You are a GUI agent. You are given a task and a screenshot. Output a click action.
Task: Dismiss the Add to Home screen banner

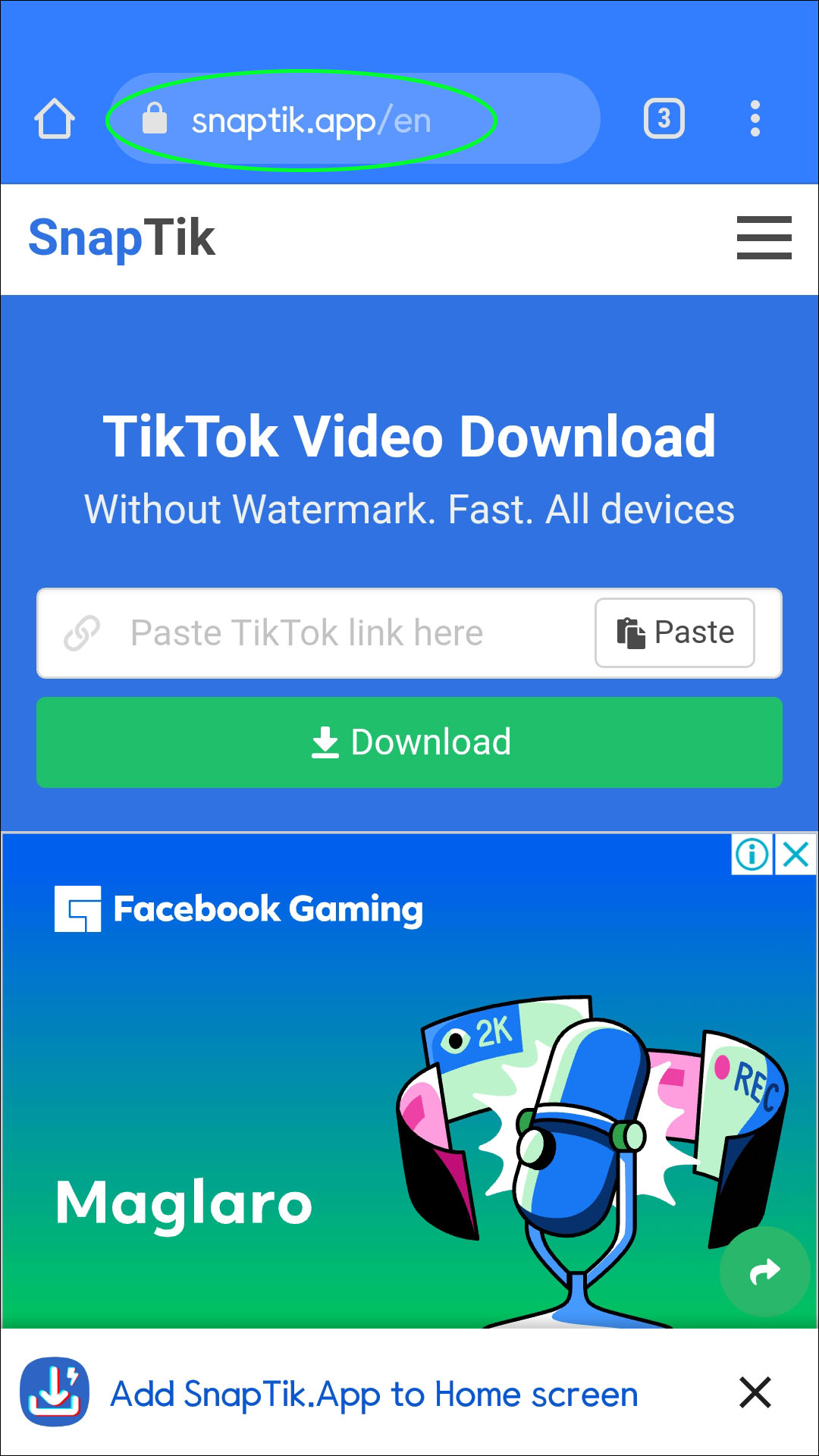(755, 1393)
